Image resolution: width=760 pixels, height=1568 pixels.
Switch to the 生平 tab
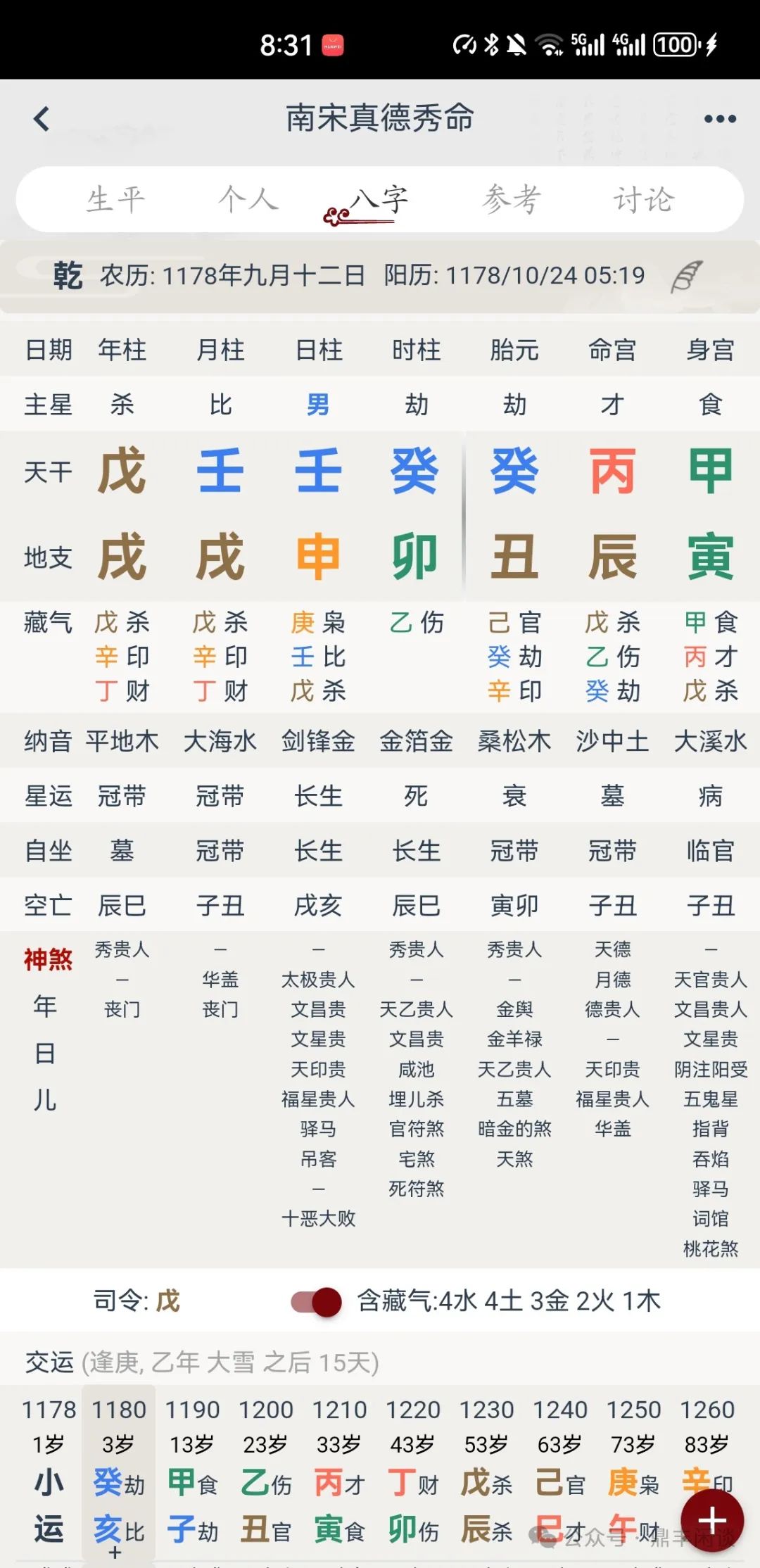[x=115, y=200]
